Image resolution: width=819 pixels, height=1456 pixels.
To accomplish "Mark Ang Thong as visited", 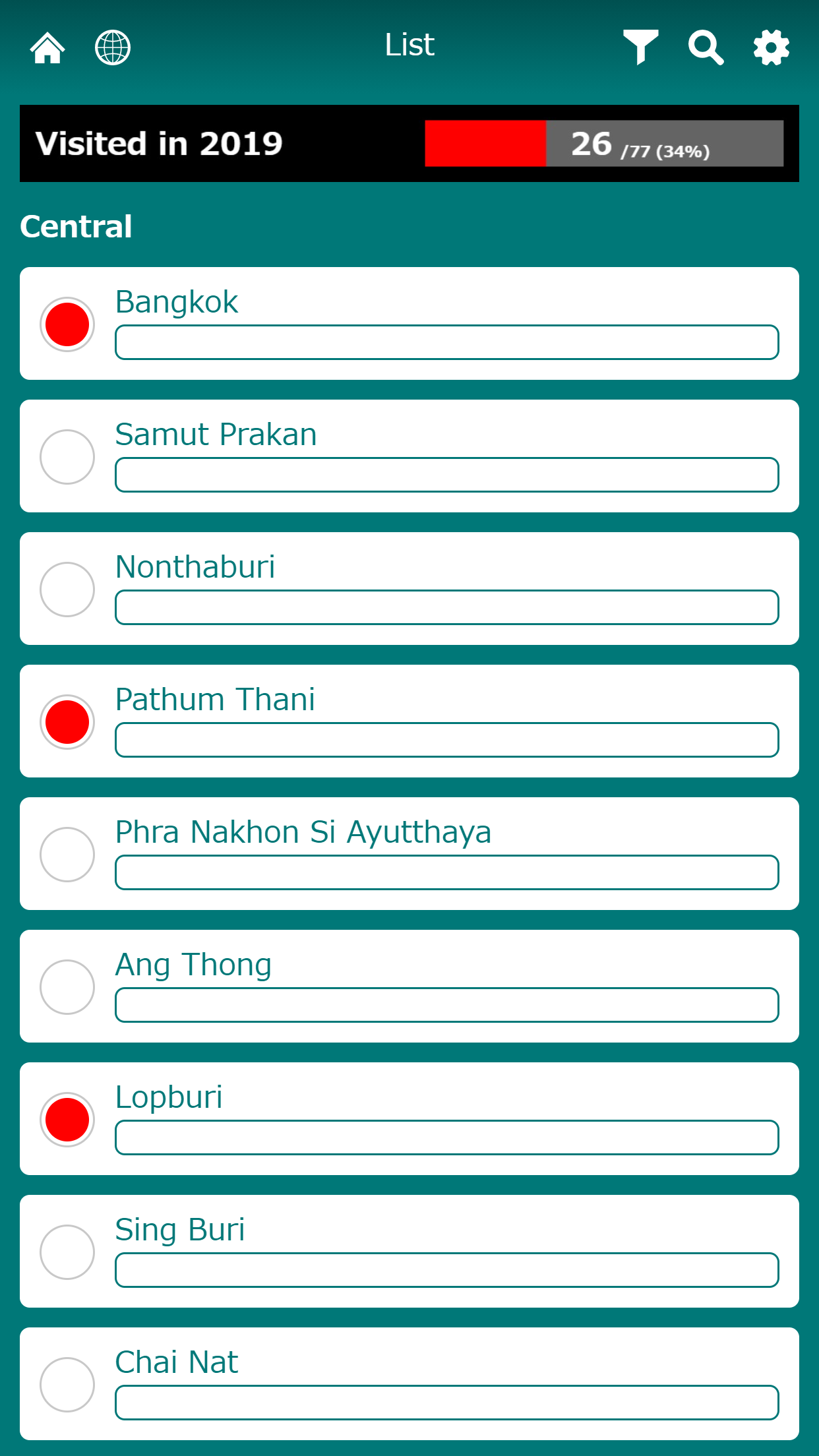I will coord(67,987).
